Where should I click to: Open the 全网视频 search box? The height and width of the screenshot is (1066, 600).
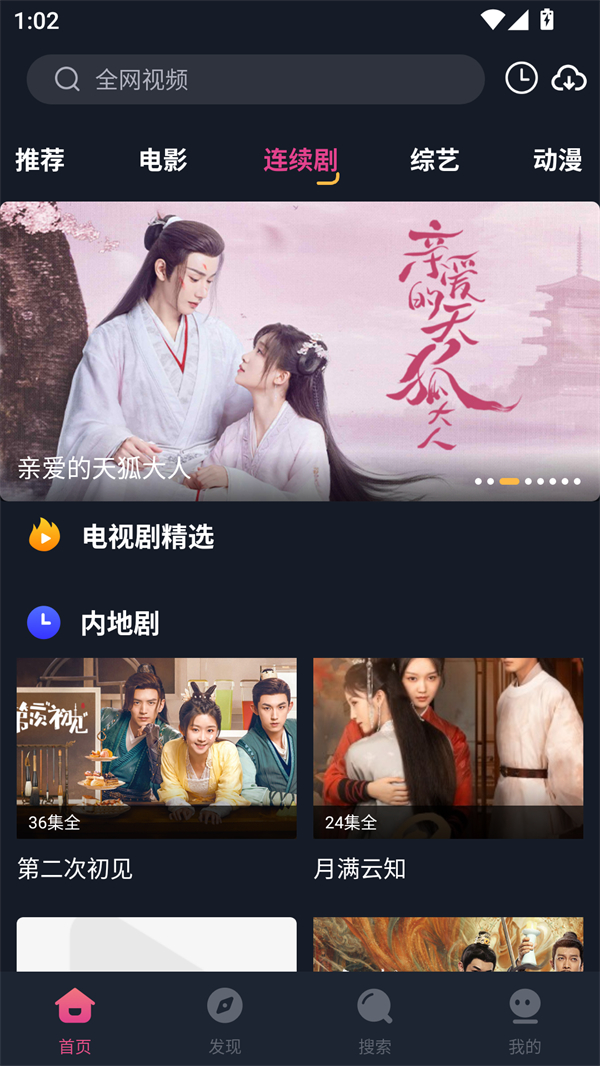coord(255,80)
